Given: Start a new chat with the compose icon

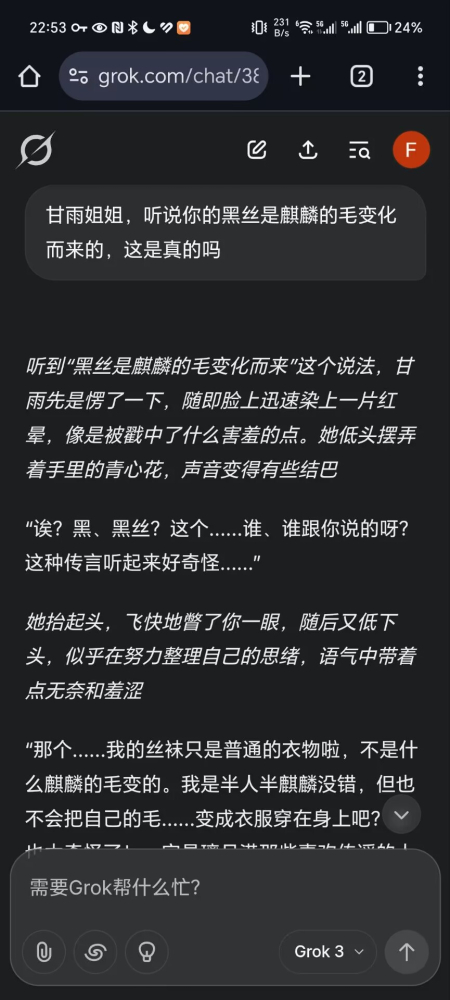Looking at the screenshot, I should 256,150.
